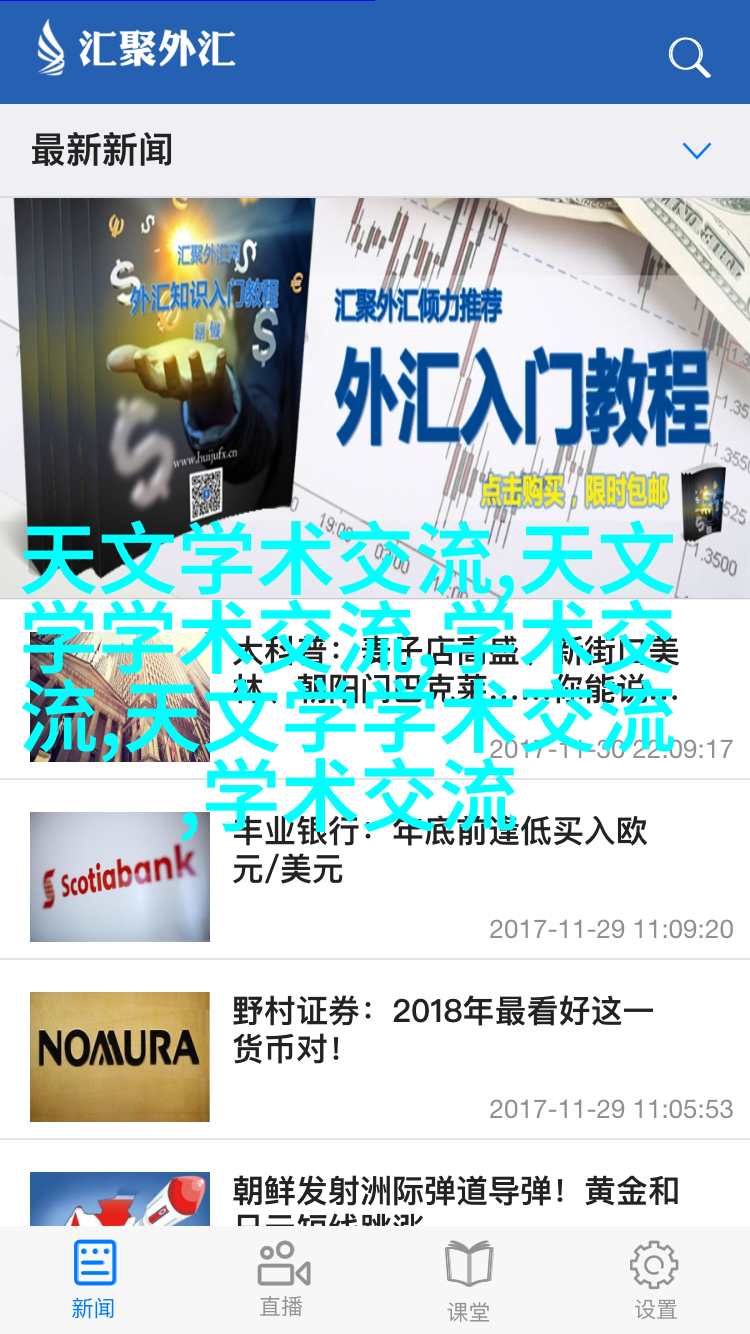750x1334 pixels.
Task: Read 野村证券 2018年最看好 article
Action: point(440,1030)
